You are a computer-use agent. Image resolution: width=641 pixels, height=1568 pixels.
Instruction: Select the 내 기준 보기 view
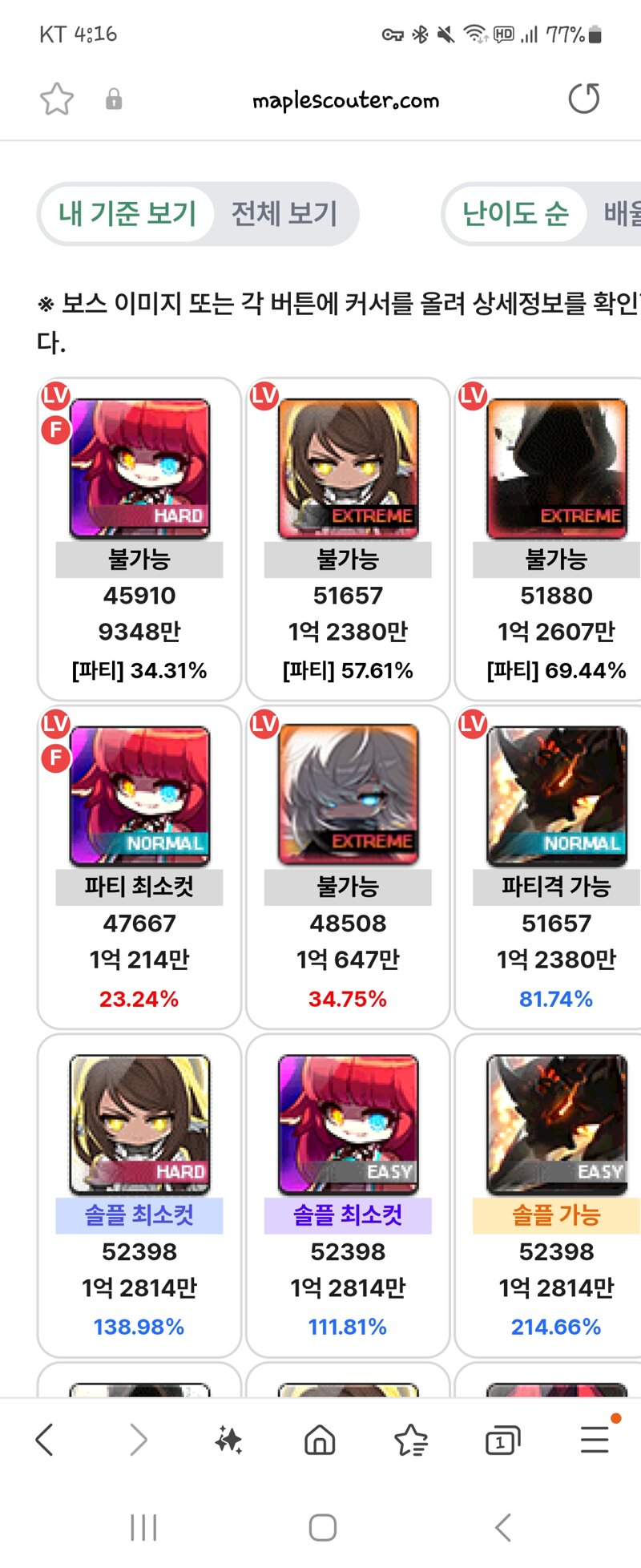pos(127,214)
